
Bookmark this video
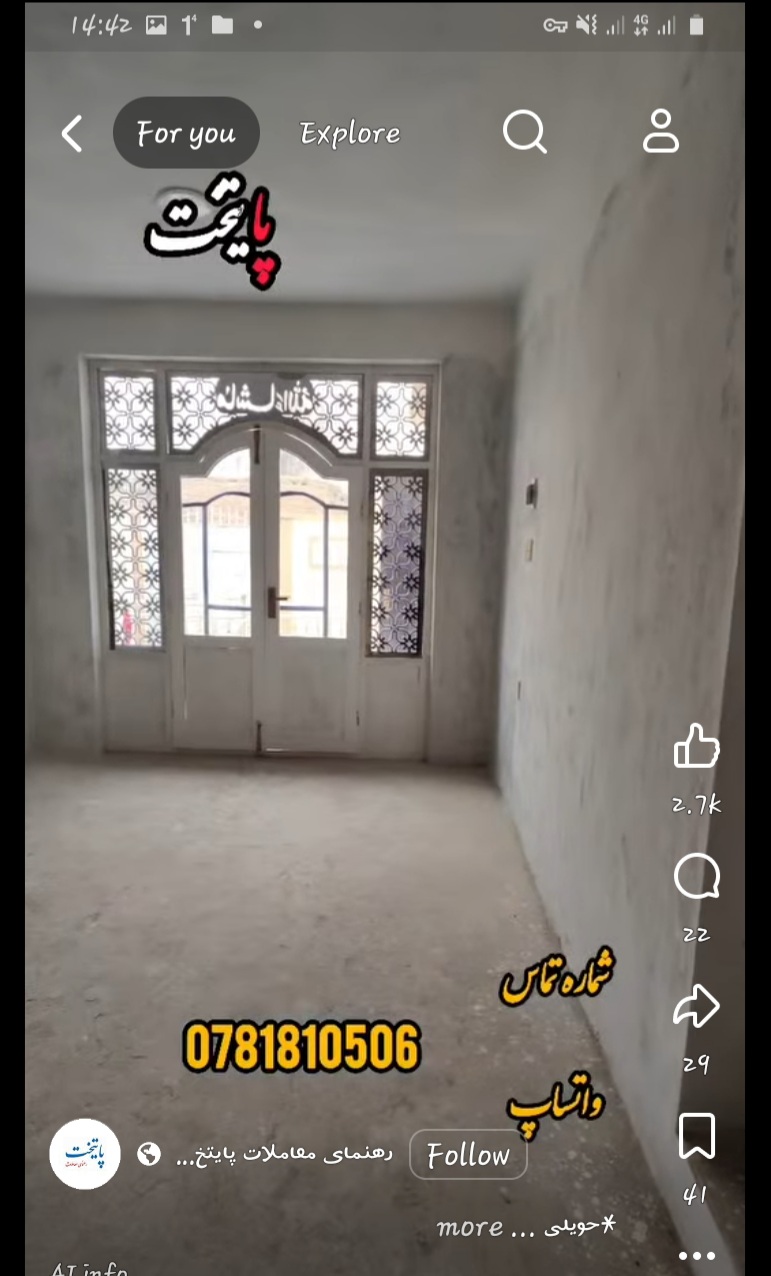(696, 1136)
